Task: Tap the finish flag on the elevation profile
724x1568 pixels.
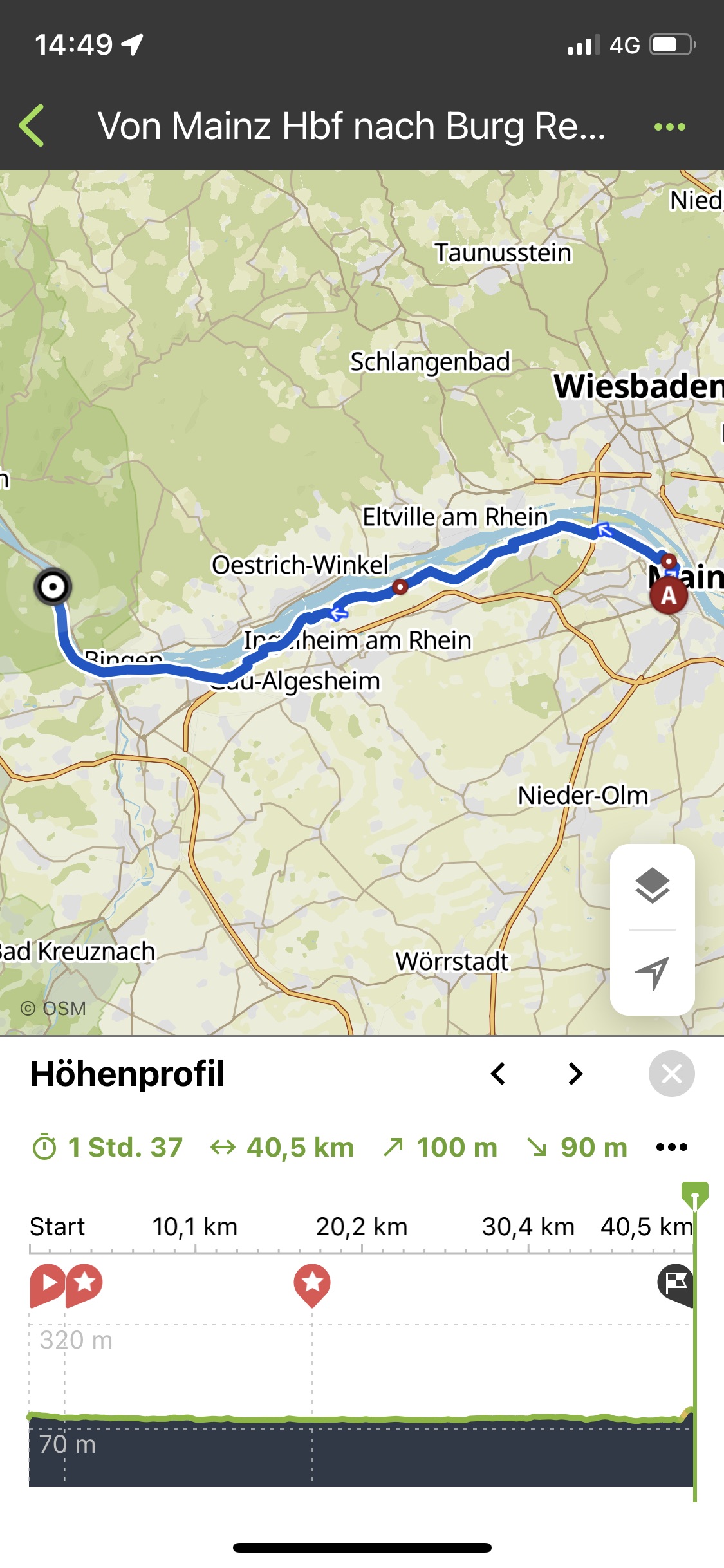Action: pos(675,1283)
